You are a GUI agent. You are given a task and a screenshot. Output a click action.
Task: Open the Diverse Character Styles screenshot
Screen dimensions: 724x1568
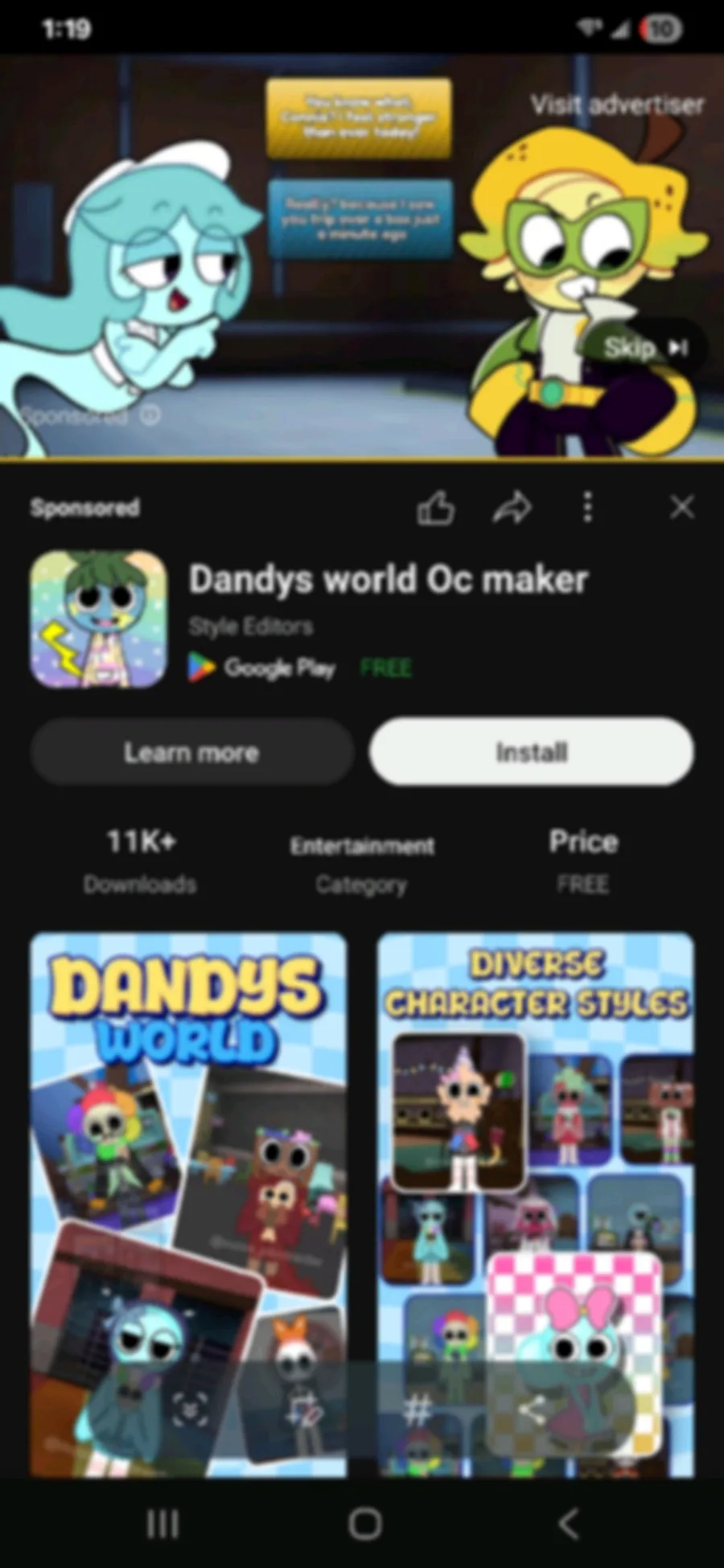pos(536,1205)
